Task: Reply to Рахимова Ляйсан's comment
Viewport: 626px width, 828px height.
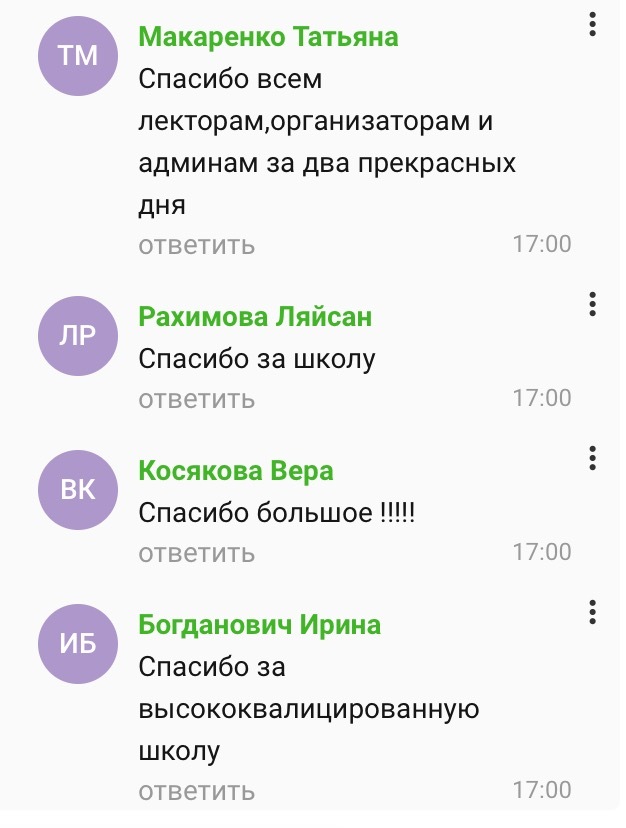Action: tap(197, 399)
